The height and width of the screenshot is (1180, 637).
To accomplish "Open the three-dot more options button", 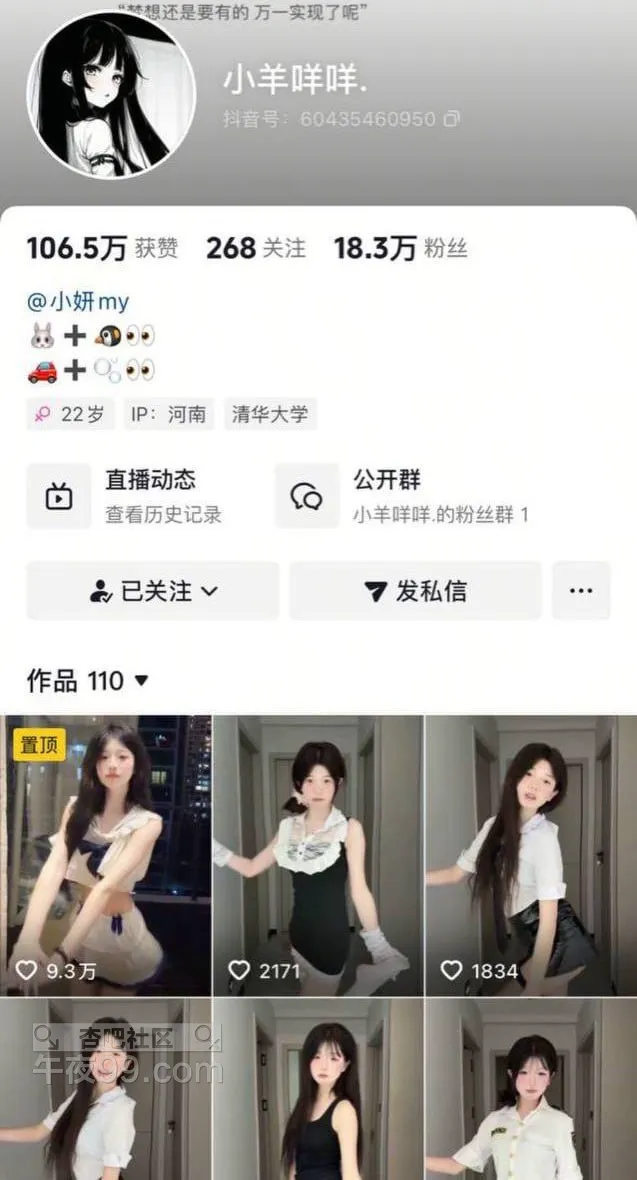I will 581,591.
